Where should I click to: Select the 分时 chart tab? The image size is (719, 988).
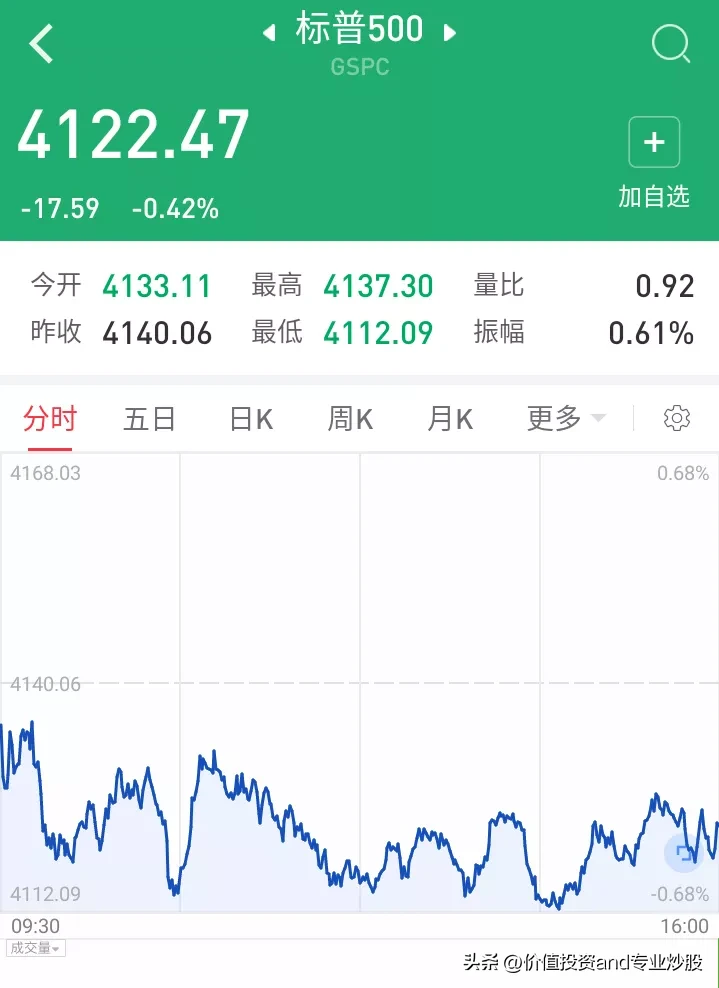50,419
